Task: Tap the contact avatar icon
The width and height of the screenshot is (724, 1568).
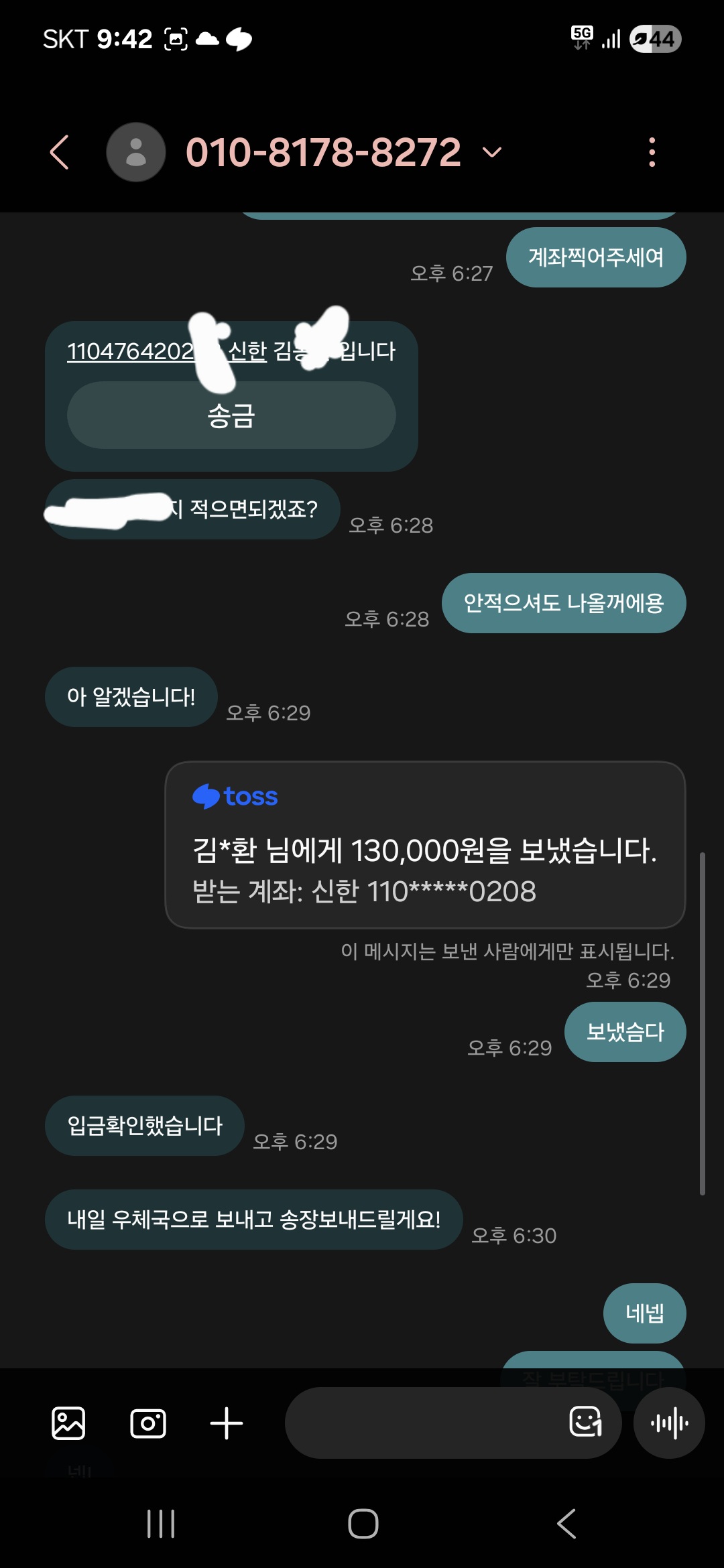Action: point(136,152)
